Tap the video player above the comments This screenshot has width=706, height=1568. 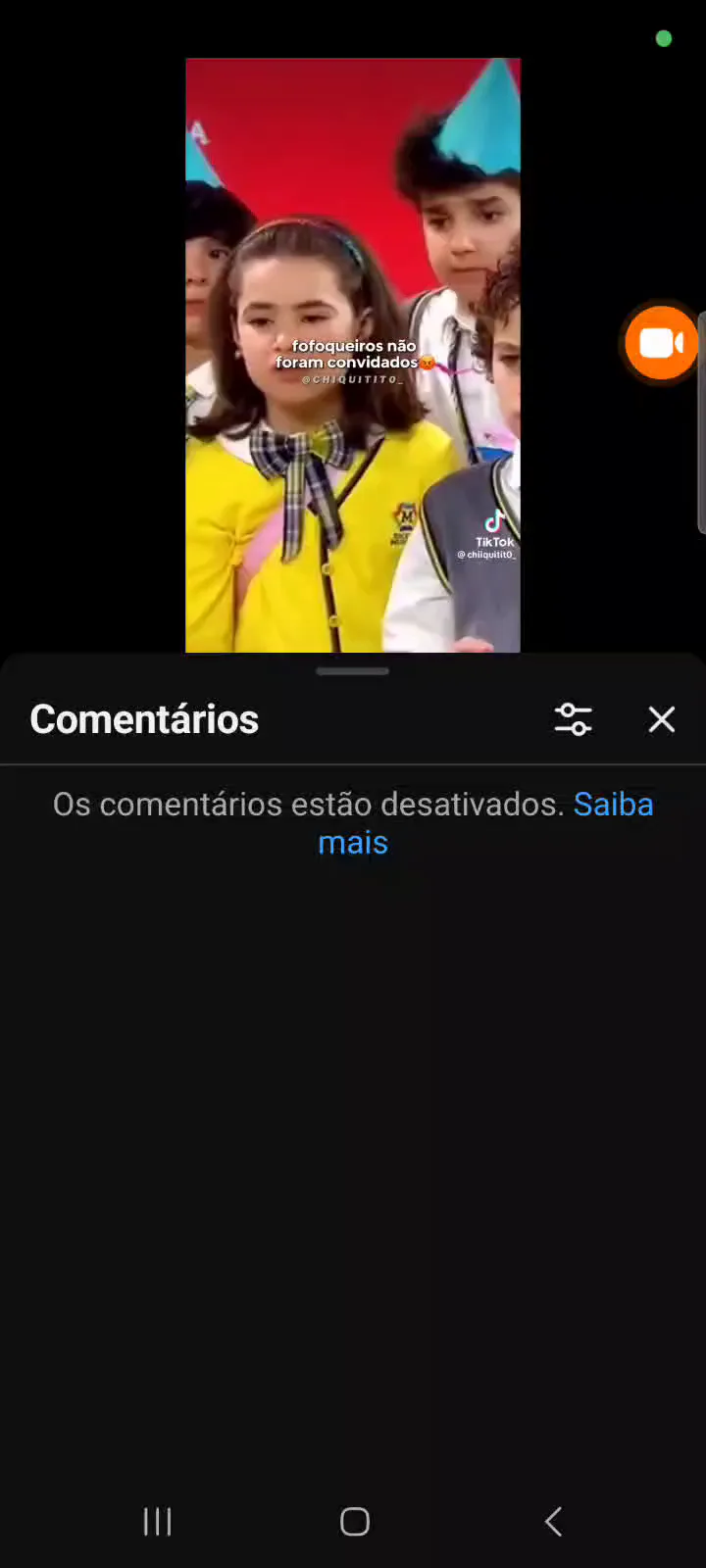353,355
